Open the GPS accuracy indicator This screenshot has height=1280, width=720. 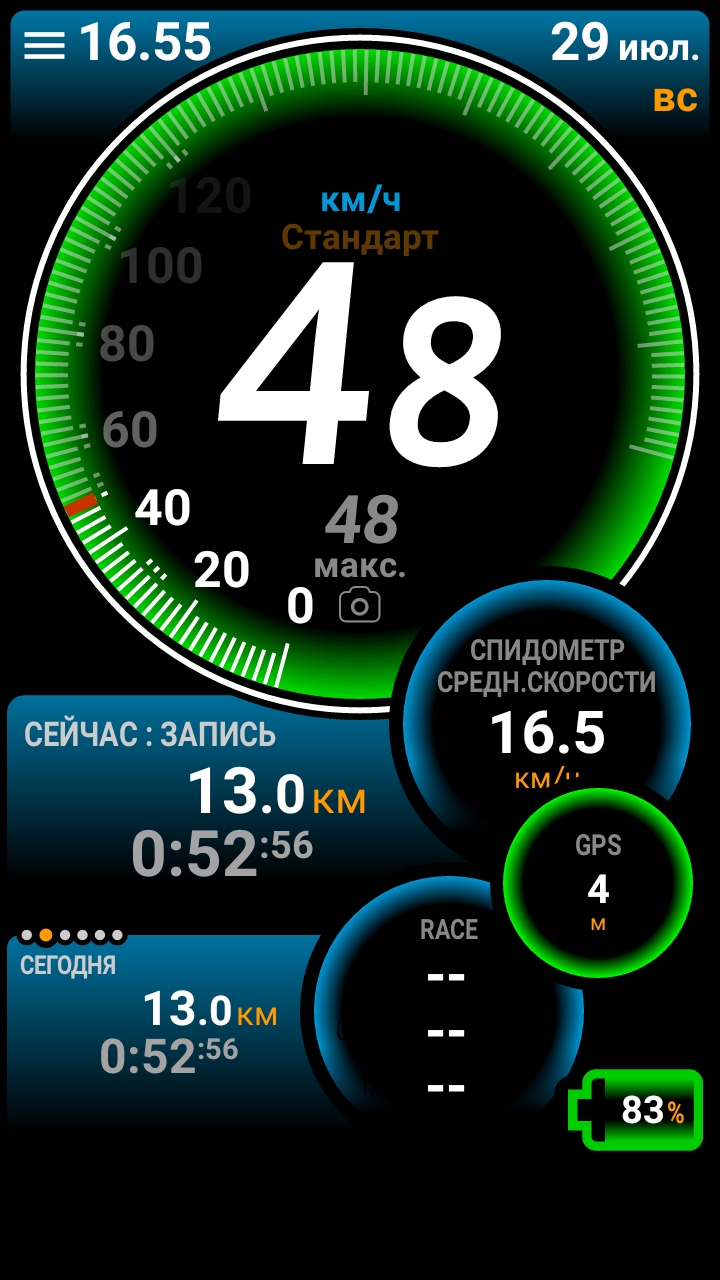[598, 882]
